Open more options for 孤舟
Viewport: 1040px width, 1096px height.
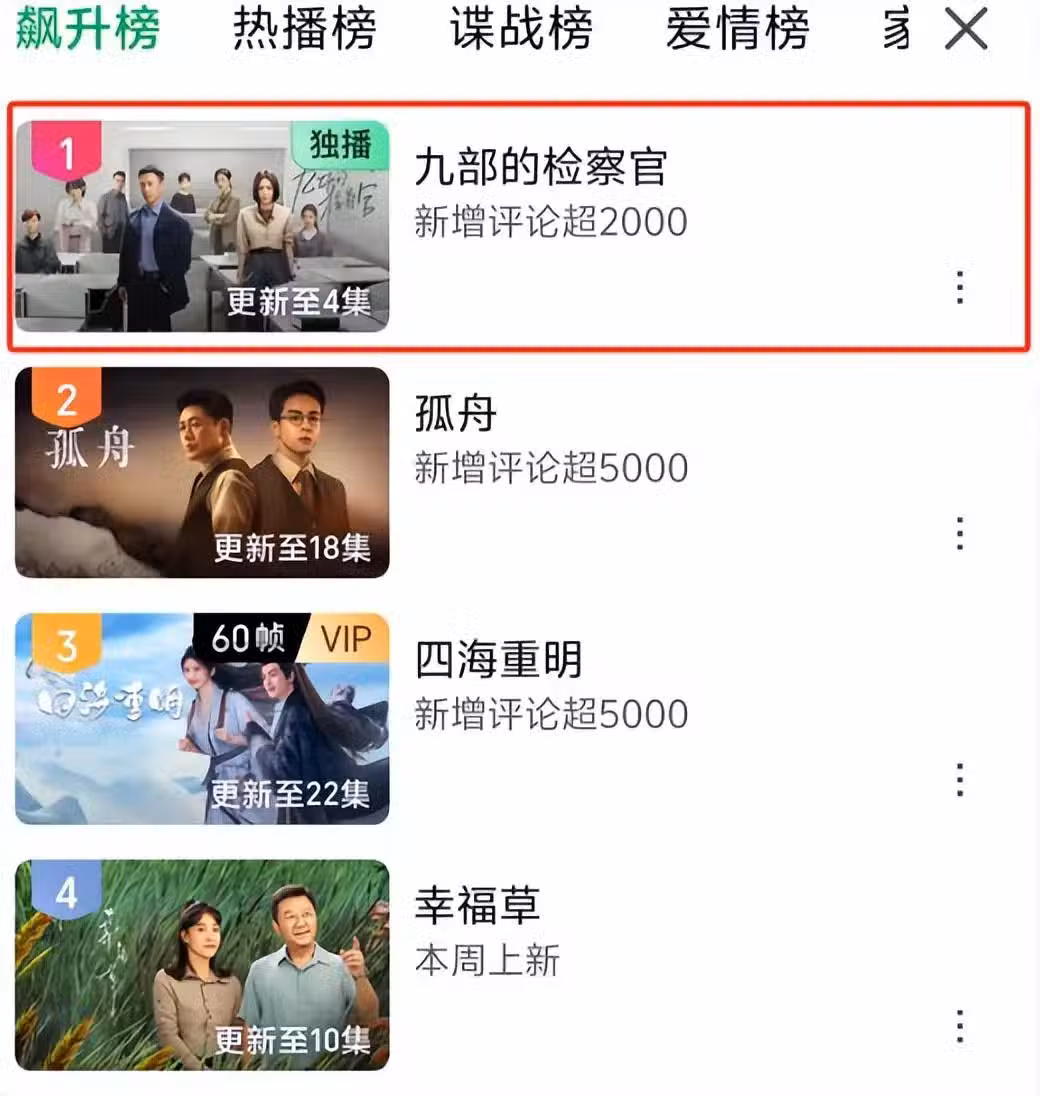pos(960,534)
